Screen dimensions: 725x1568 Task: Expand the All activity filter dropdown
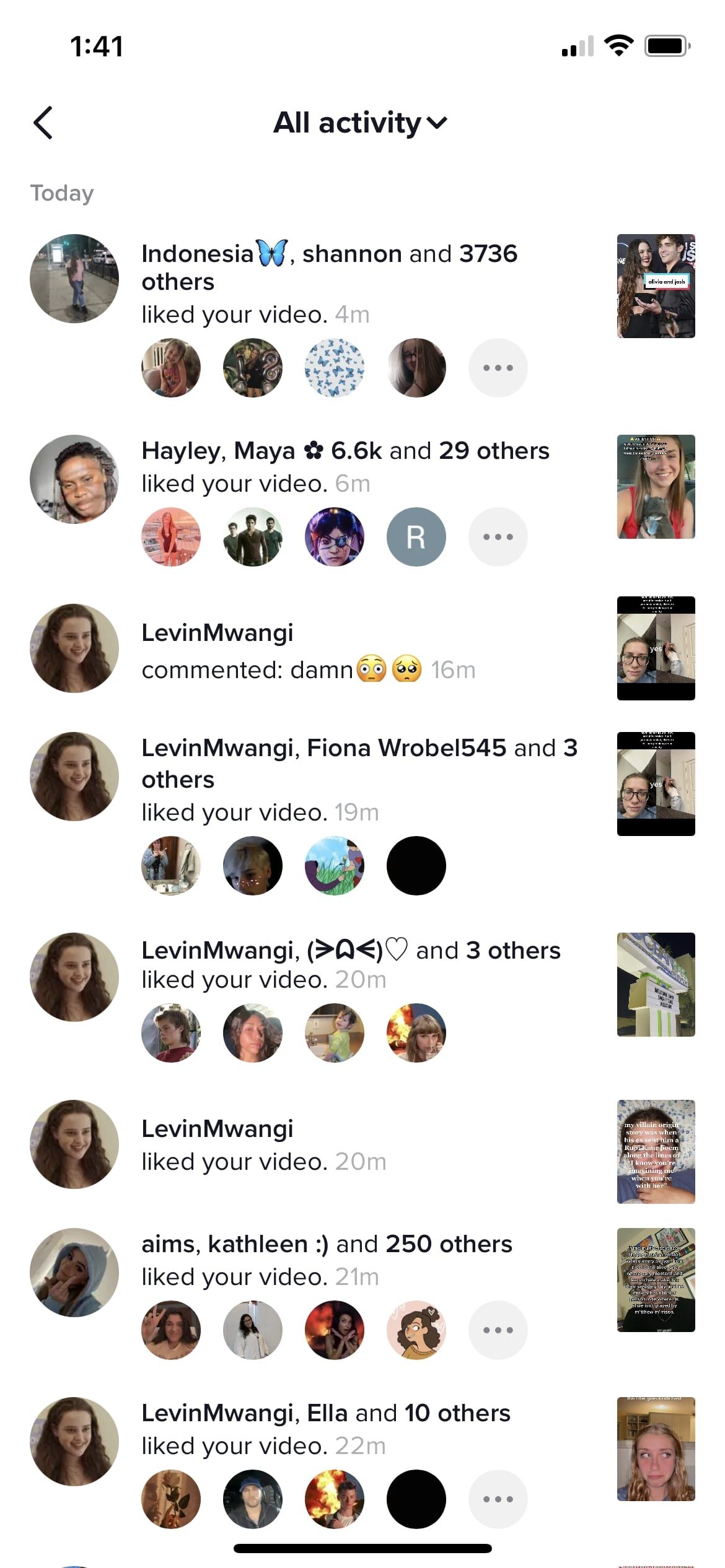click(360, 123)
